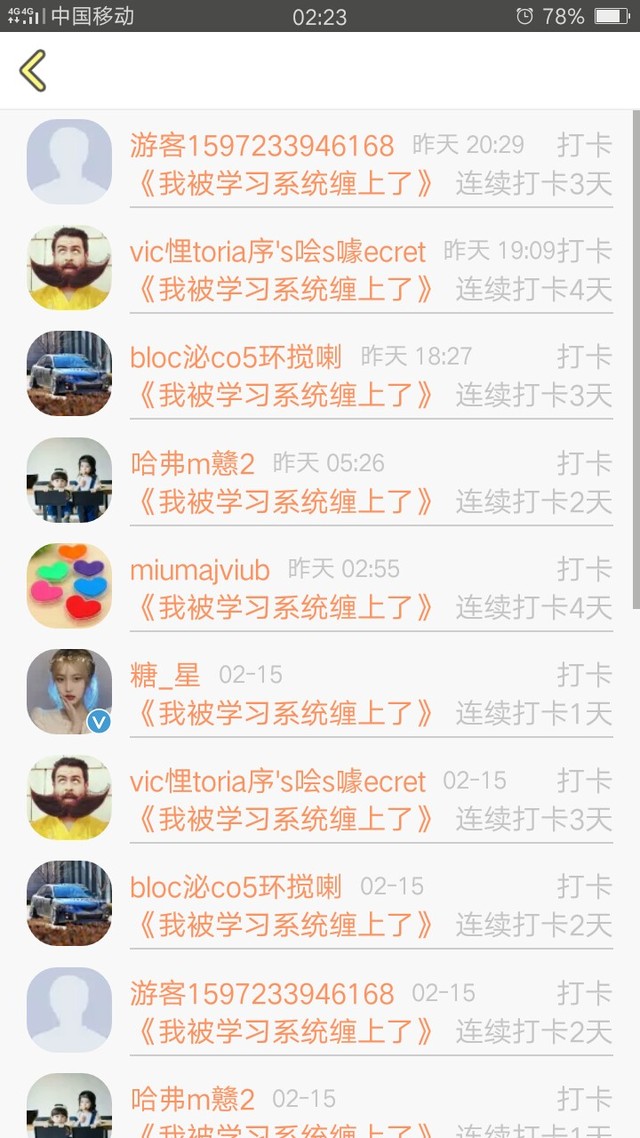Go back using the yellow arrow
Image resolution: width=640 pixels, height=1138 pixels.
[33, 71]
